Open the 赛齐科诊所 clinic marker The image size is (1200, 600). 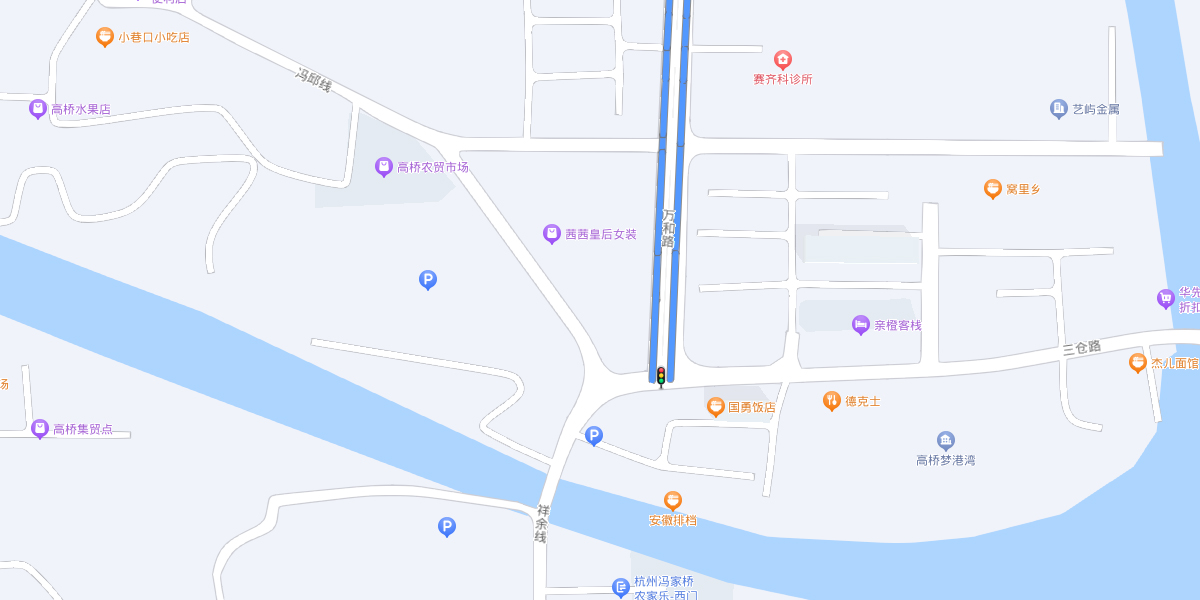pos(783,60)
